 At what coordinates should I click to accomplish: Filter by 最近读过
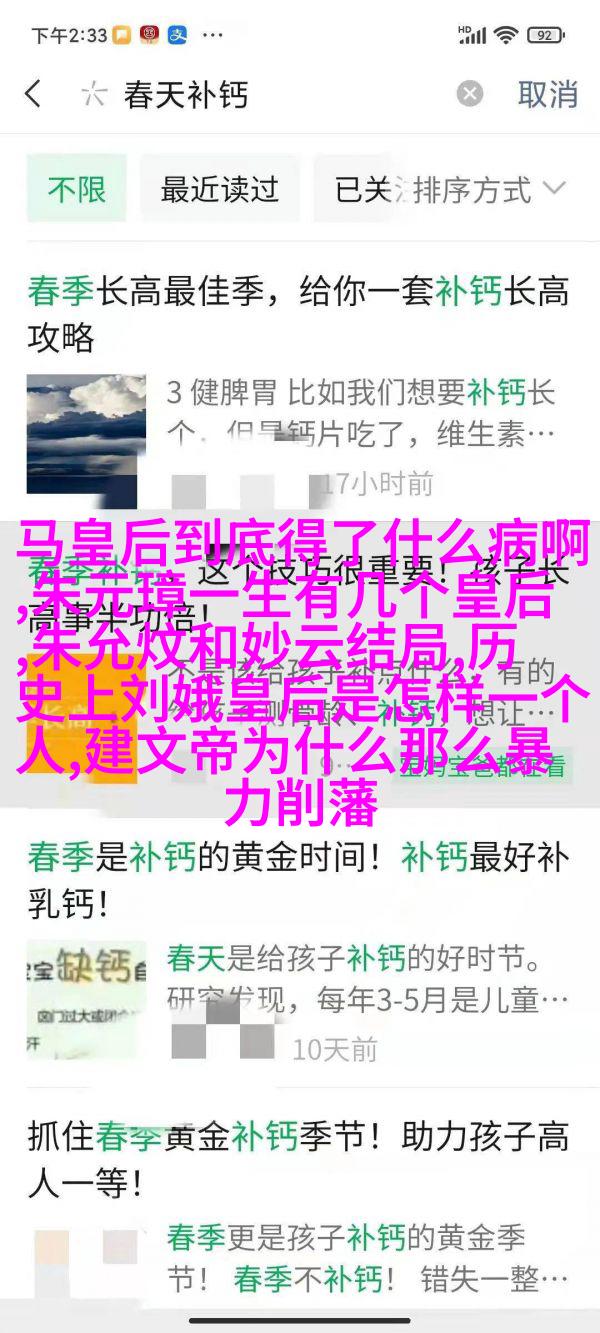(219, 188)
